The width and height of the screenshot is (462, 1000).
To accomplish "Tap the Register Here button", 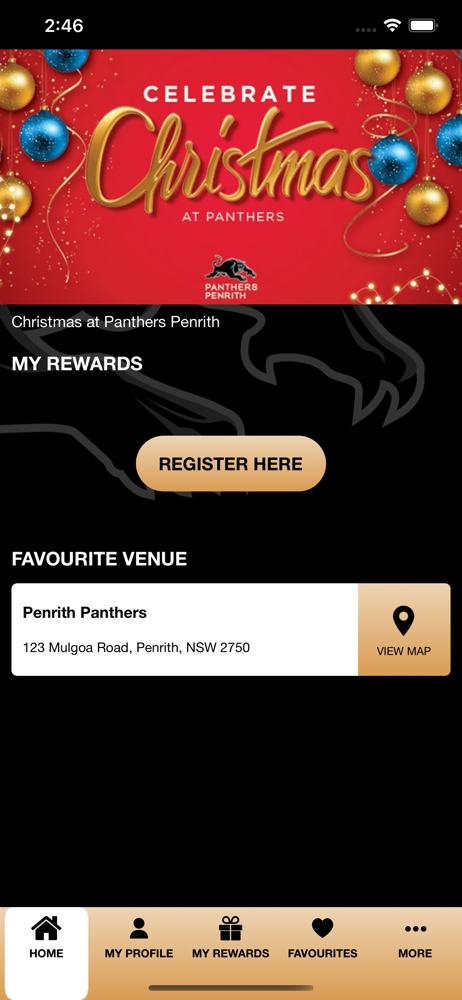I will 231,464.
